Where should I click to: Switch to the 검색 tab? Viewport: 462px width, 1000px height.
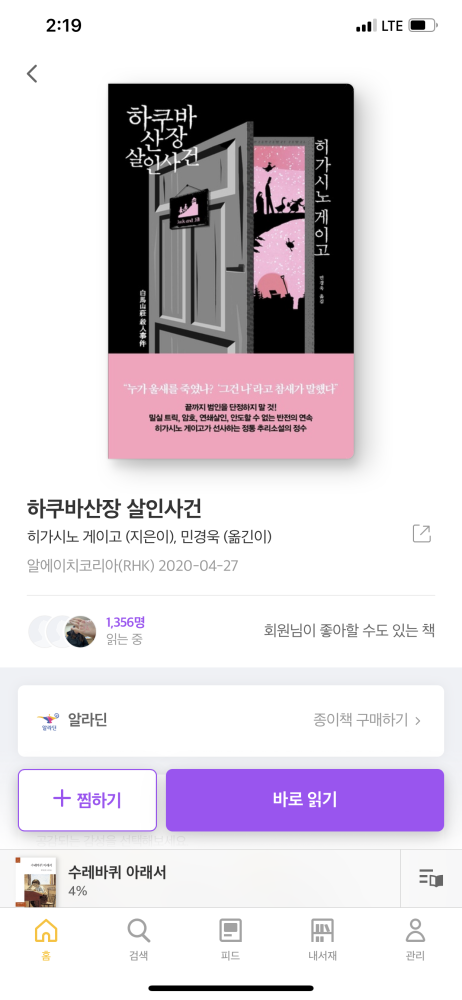(x=138, y=938)
